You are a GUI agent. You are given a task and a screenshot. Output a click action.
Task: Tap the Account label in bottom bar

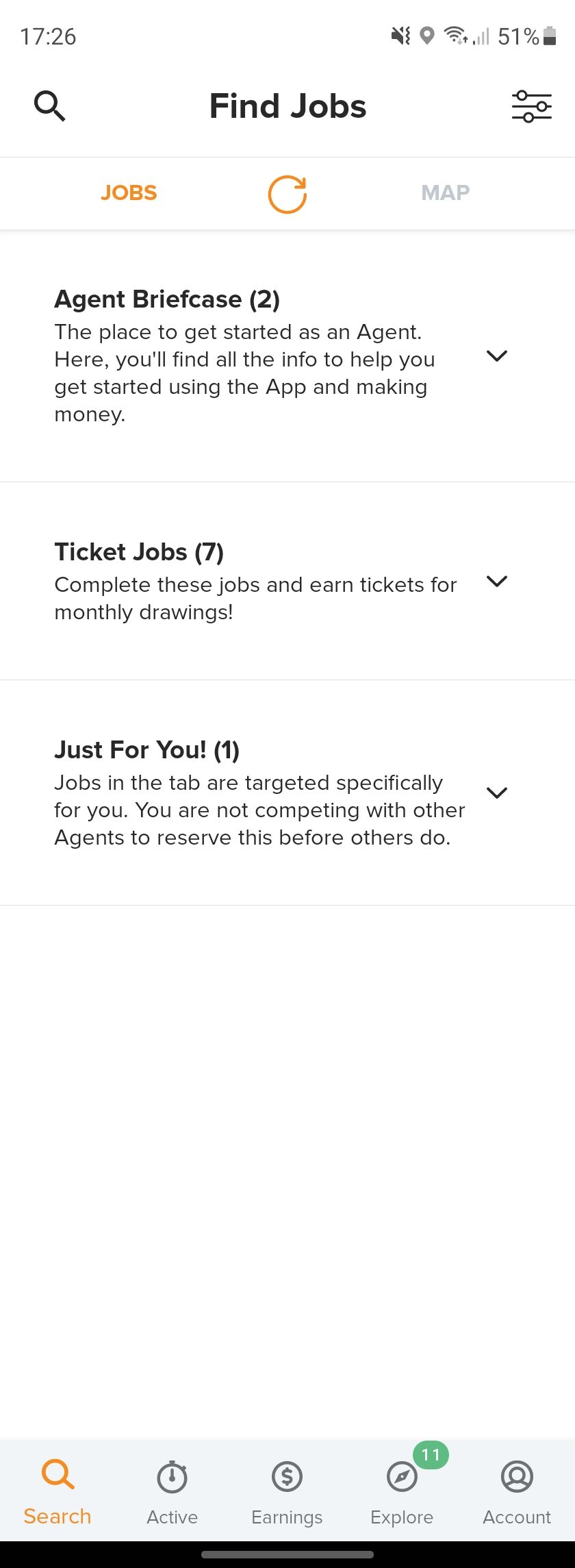(517, 1517)
